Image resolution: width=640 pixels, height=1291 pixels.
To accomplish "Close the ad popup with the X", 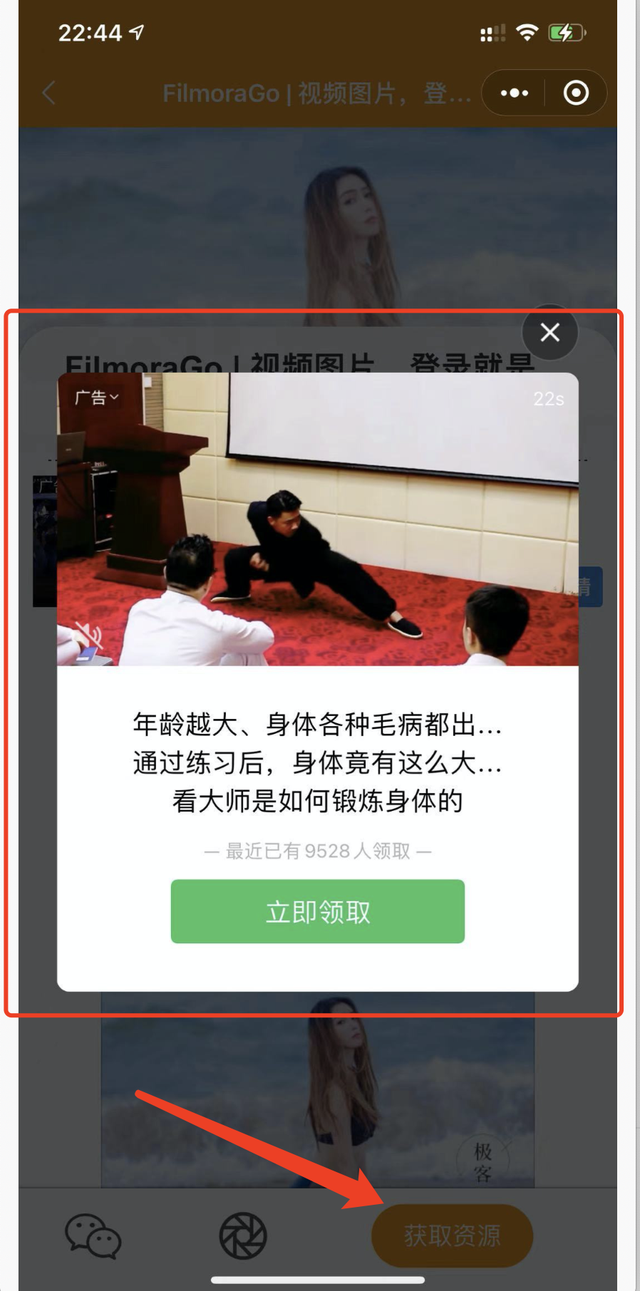I will click(550, 332).
